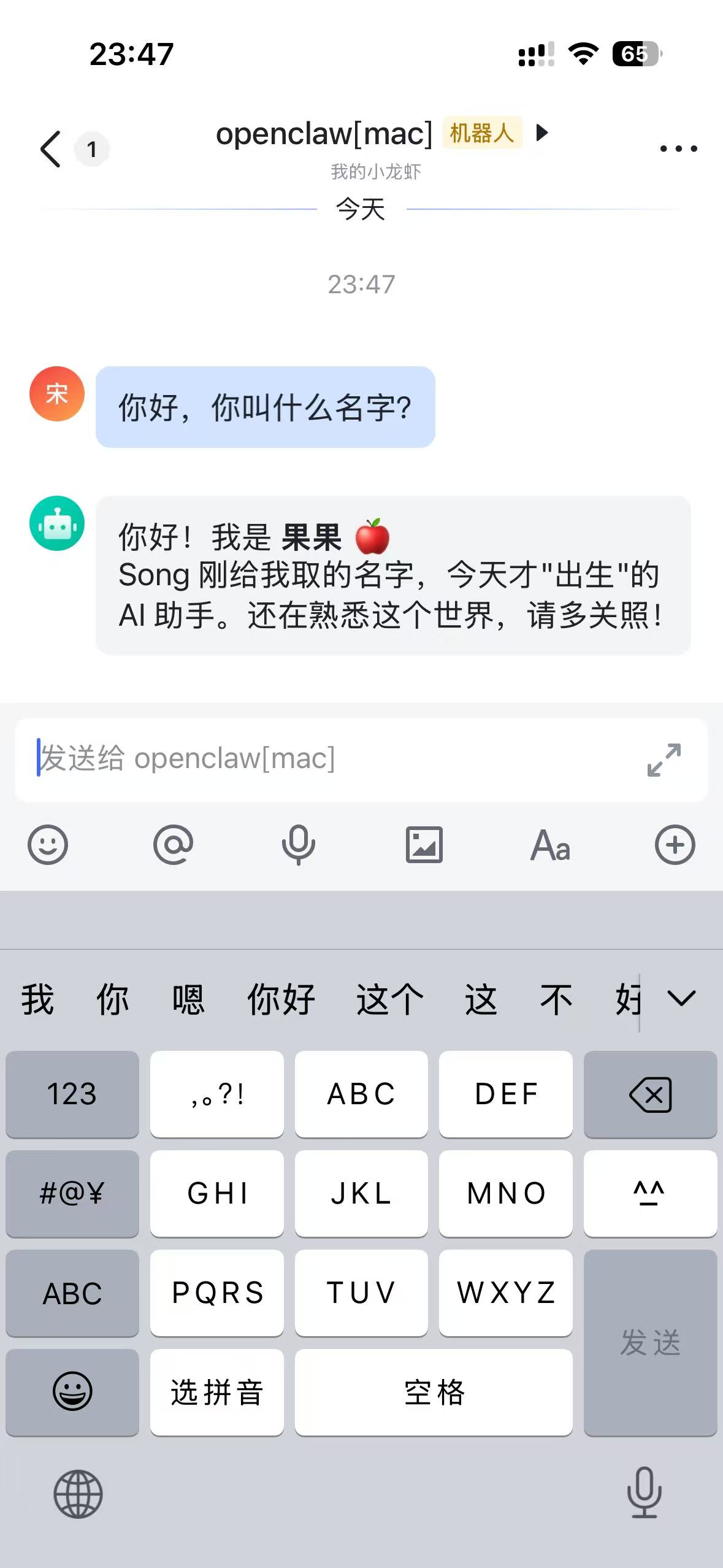Switch the keyboard to the 123 number pad
Screen dimensions: 723x1568
click(x=72, y=1094)
